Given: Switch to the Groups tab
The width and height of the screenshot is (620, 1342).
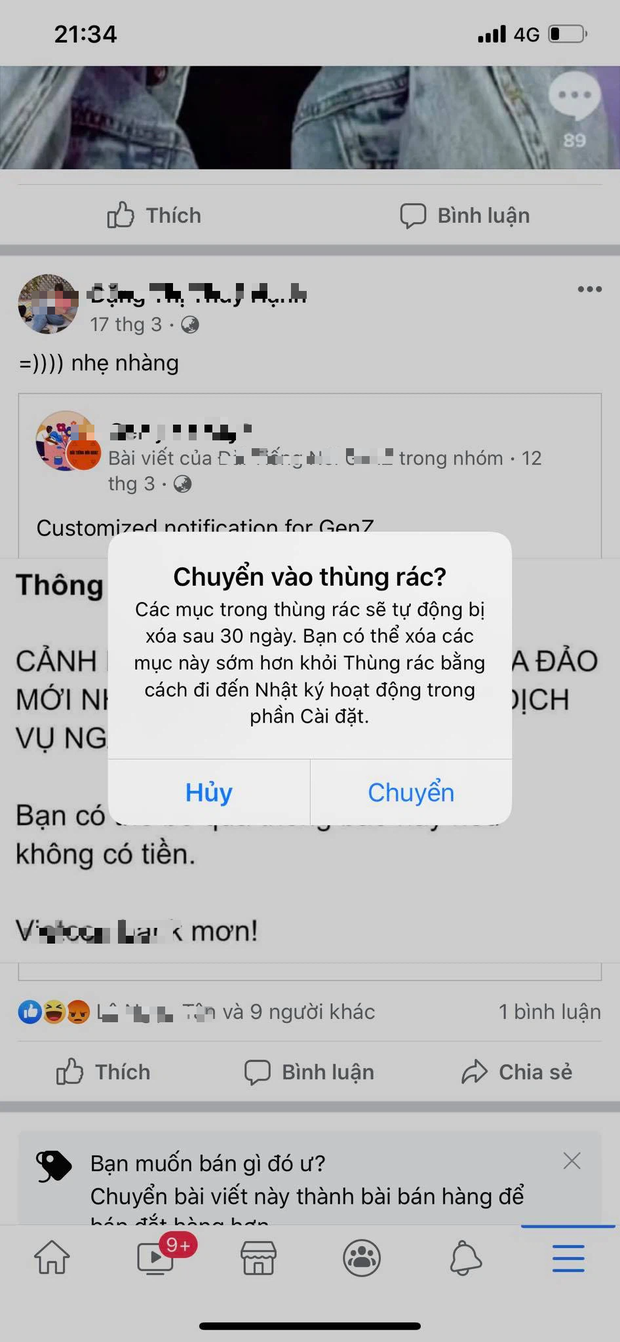Looking at the screenshot, I should (361, 1257).
